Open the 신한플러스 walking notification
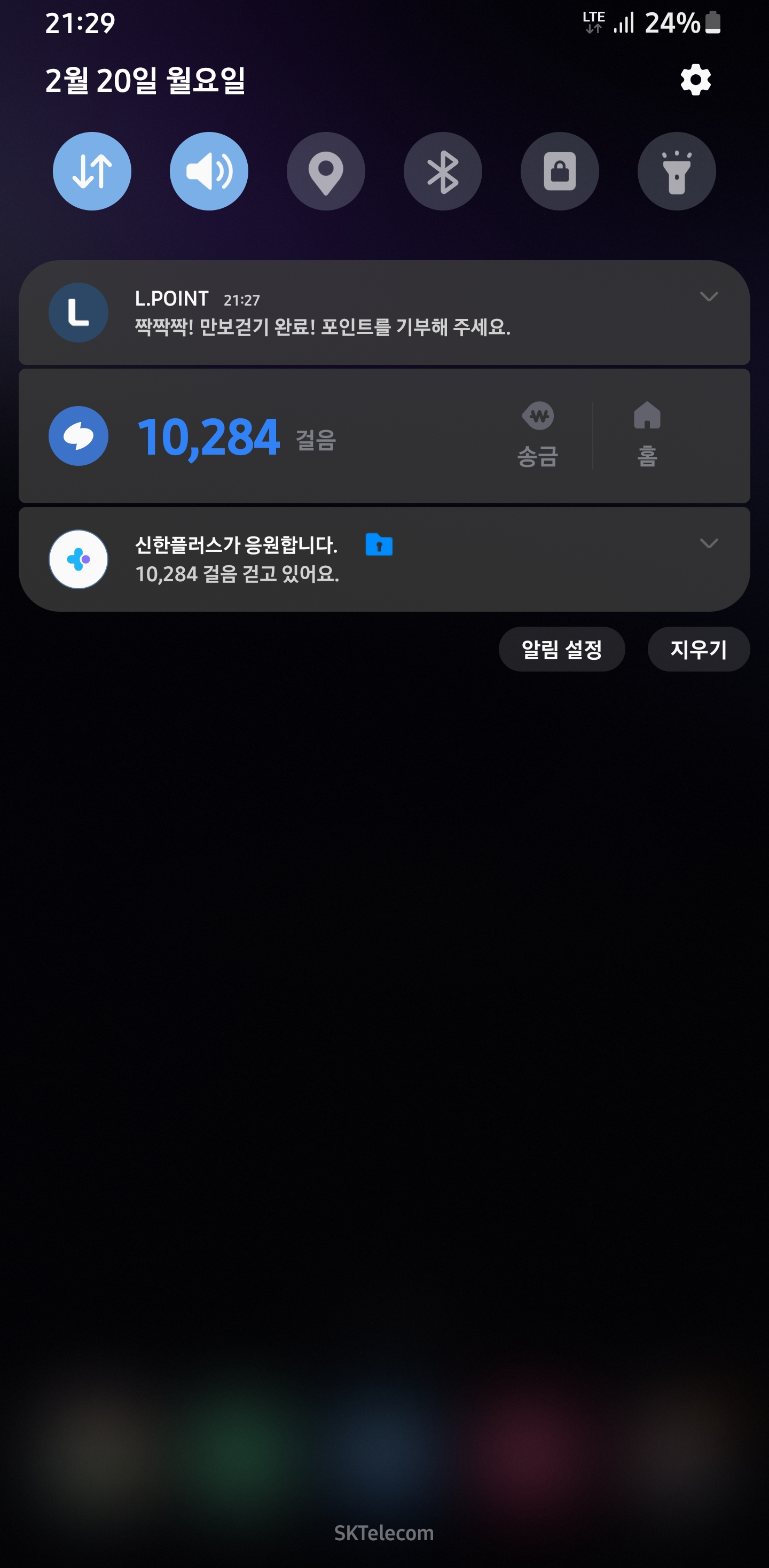The image size is (769, 1568). tap(384, 559)
